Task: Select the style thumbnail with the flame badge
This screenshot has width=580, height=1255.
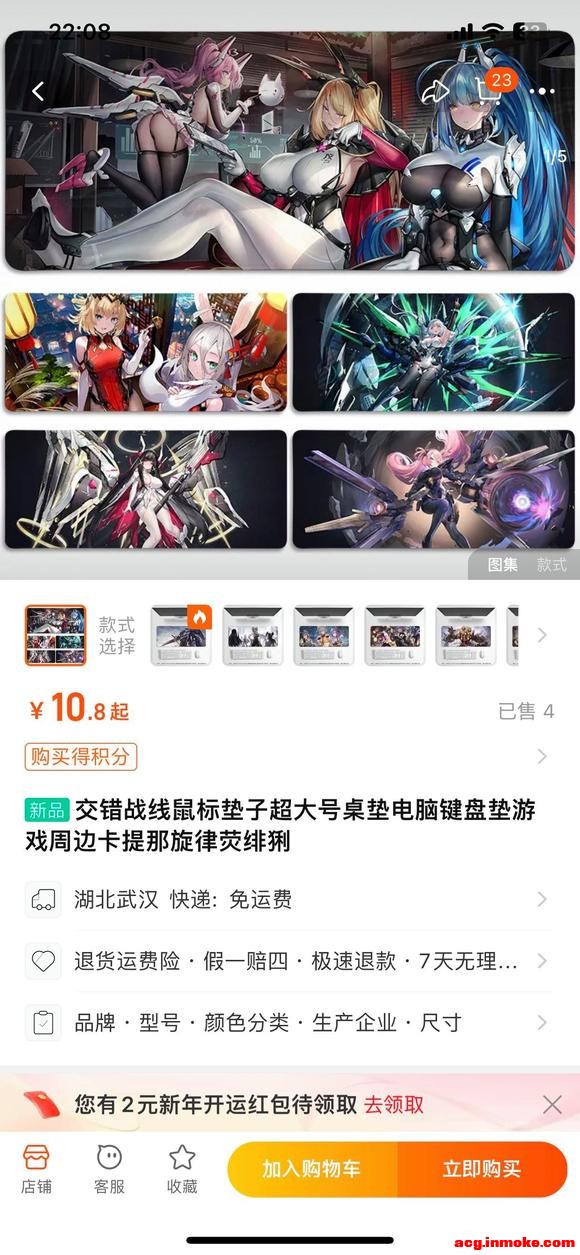Action: pyautogui.click(x=183, y=635)
